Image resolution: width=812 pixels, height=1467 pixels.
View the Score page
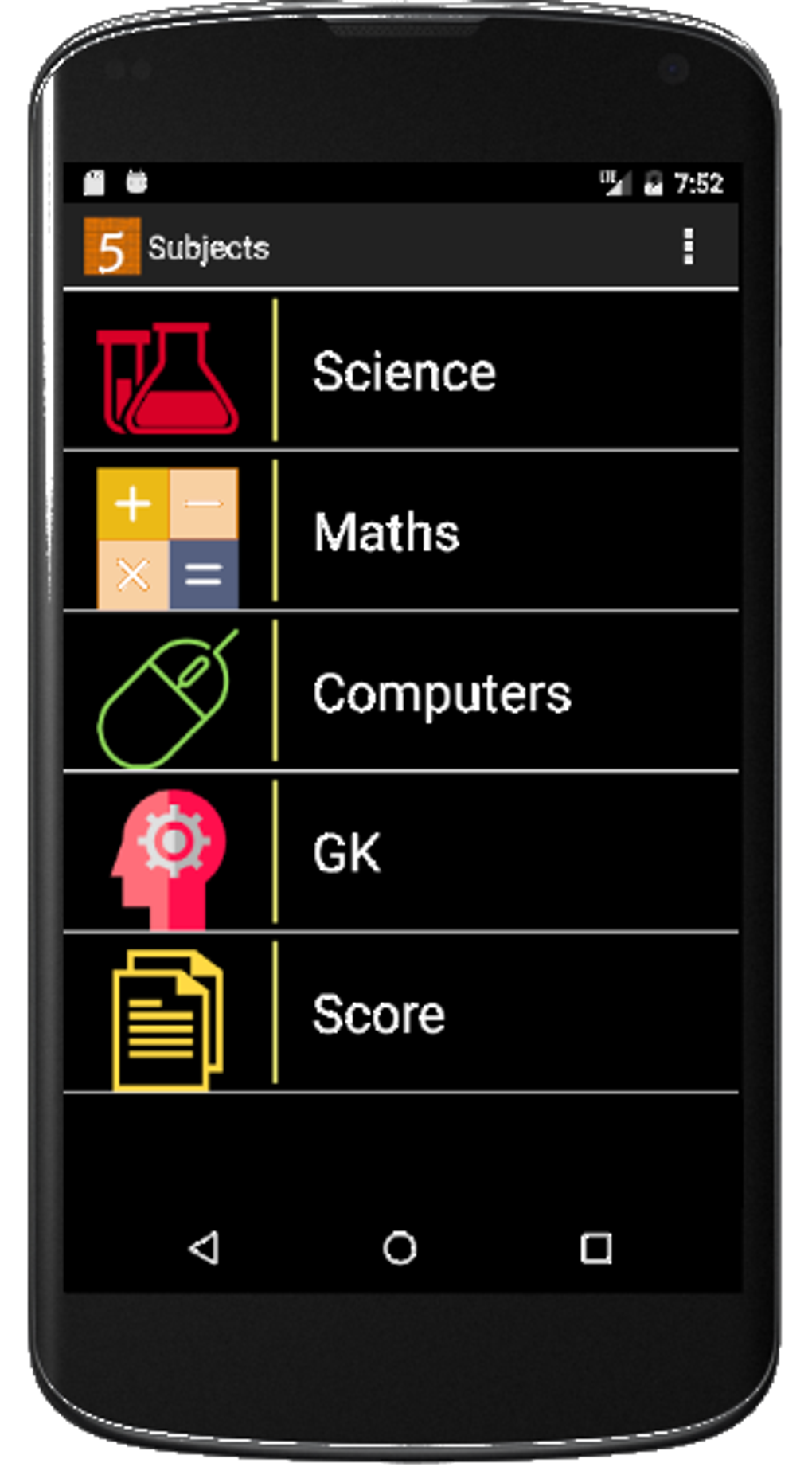click(378, 1014)
